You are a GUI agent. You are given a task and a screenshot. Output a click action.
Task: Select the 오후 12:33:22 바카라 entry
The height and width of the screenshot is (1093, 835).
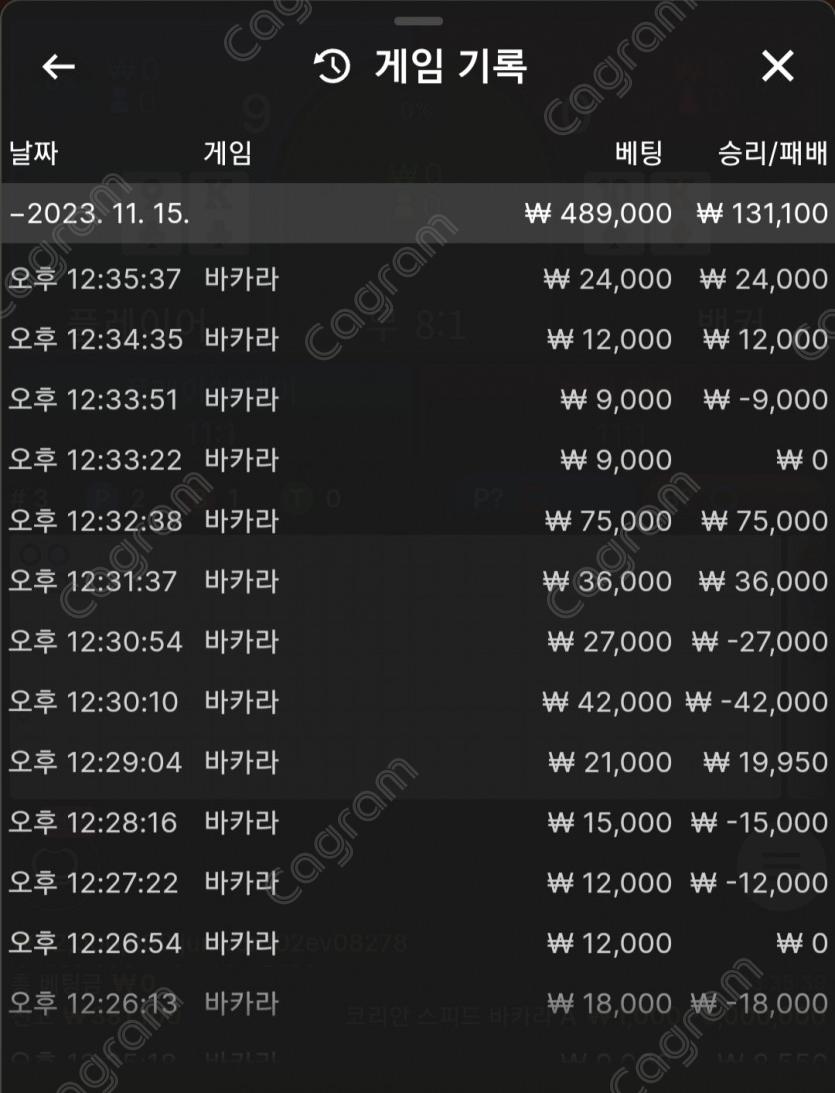[417, 460]
